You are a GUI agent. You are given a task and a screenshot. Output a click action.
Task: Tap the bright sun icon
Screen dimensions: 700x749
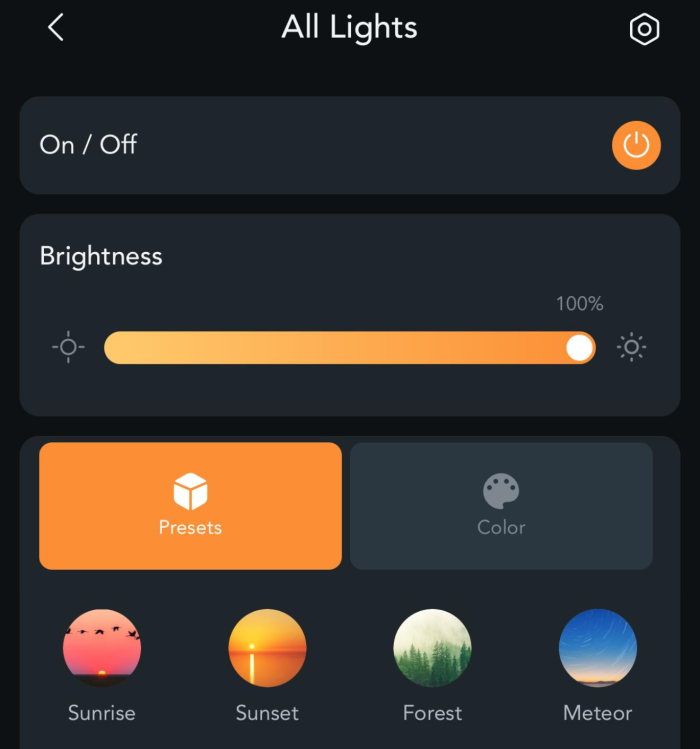[x=631, y=348]
